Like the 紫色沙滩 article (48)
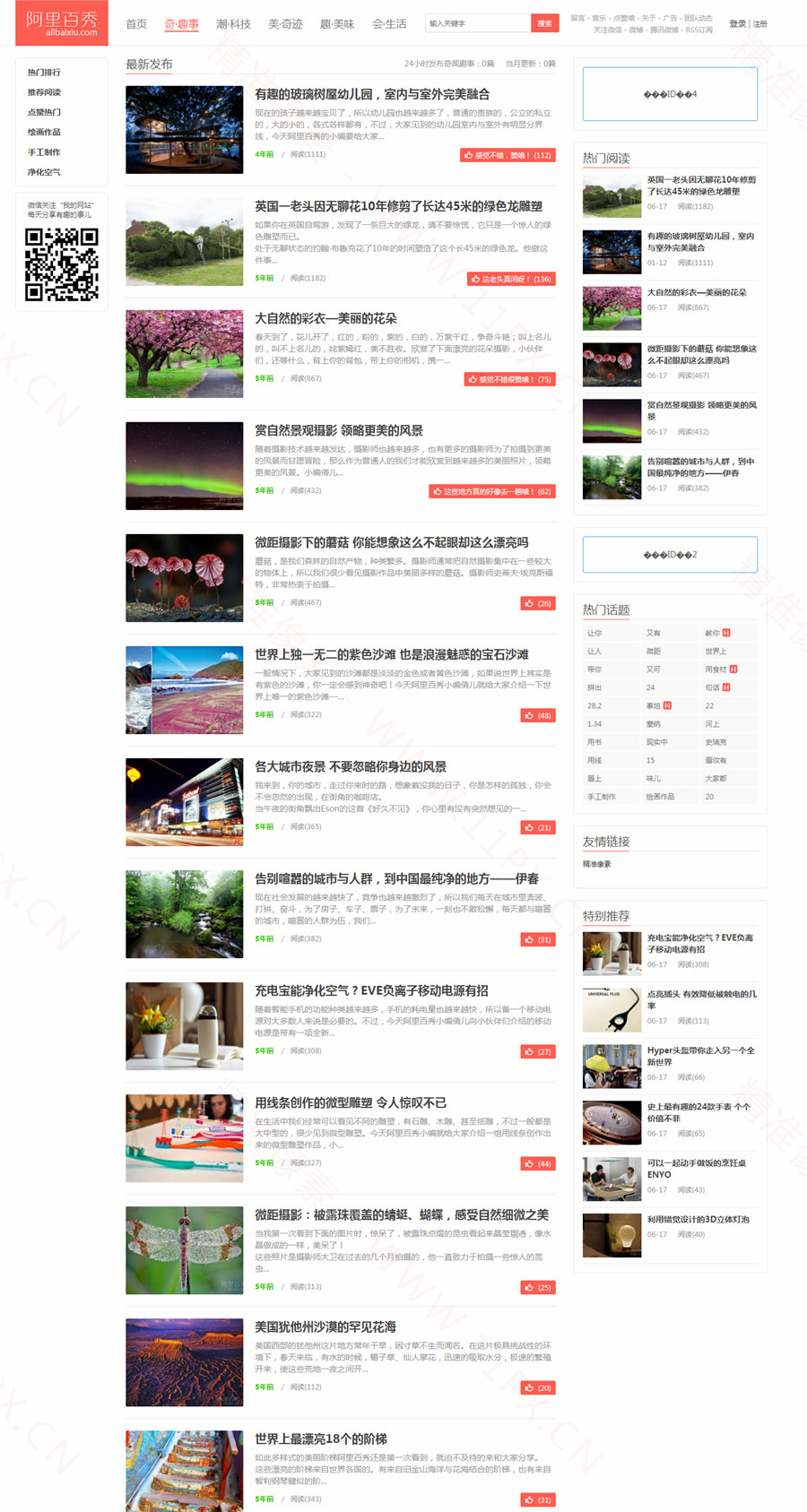Viewport: 807px width, 1512px height. [538, 715]
